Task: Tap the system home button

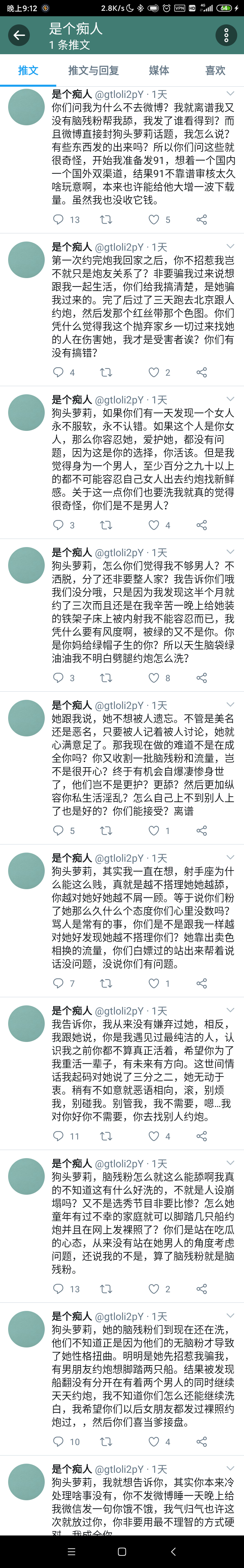Action: coord(122,1551)
